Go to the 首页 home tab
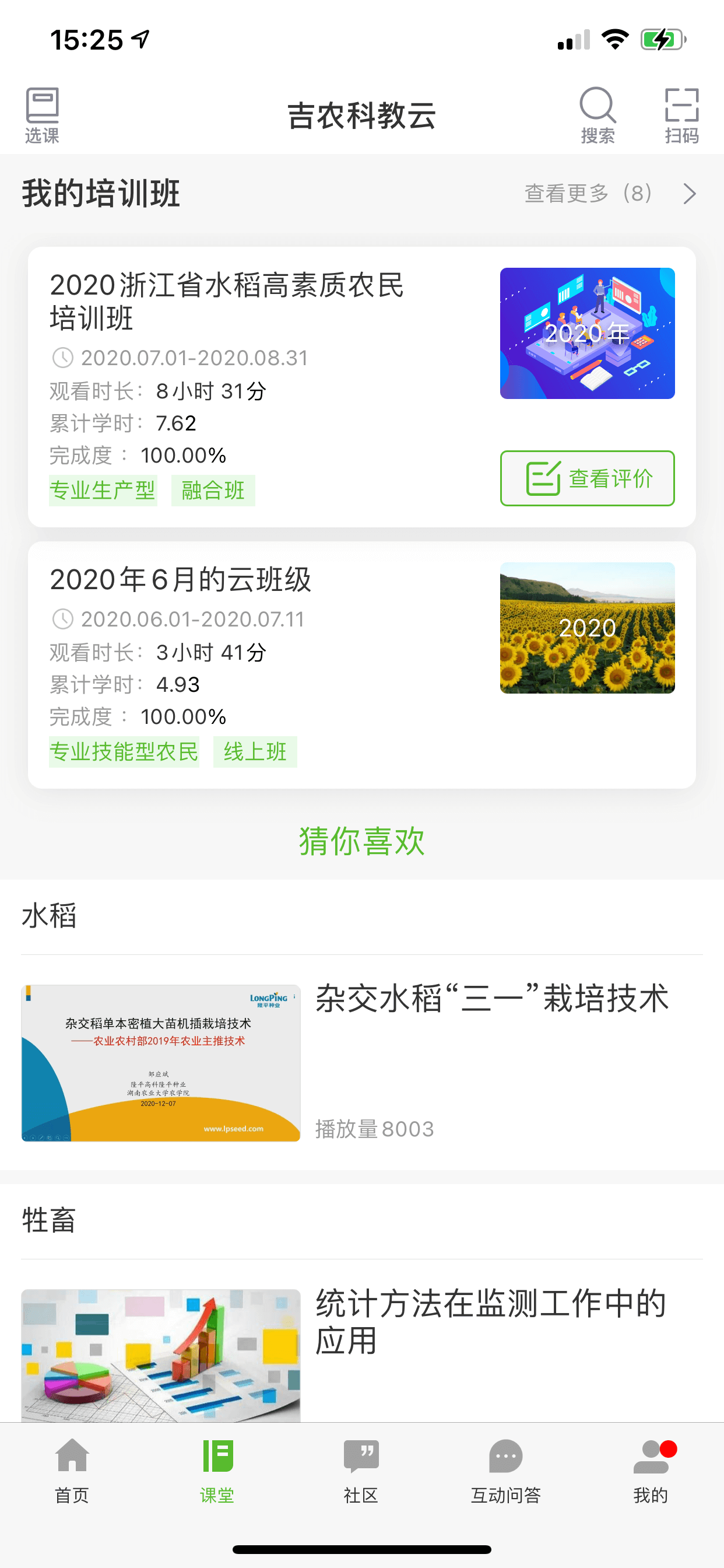 coord(72,1471)
